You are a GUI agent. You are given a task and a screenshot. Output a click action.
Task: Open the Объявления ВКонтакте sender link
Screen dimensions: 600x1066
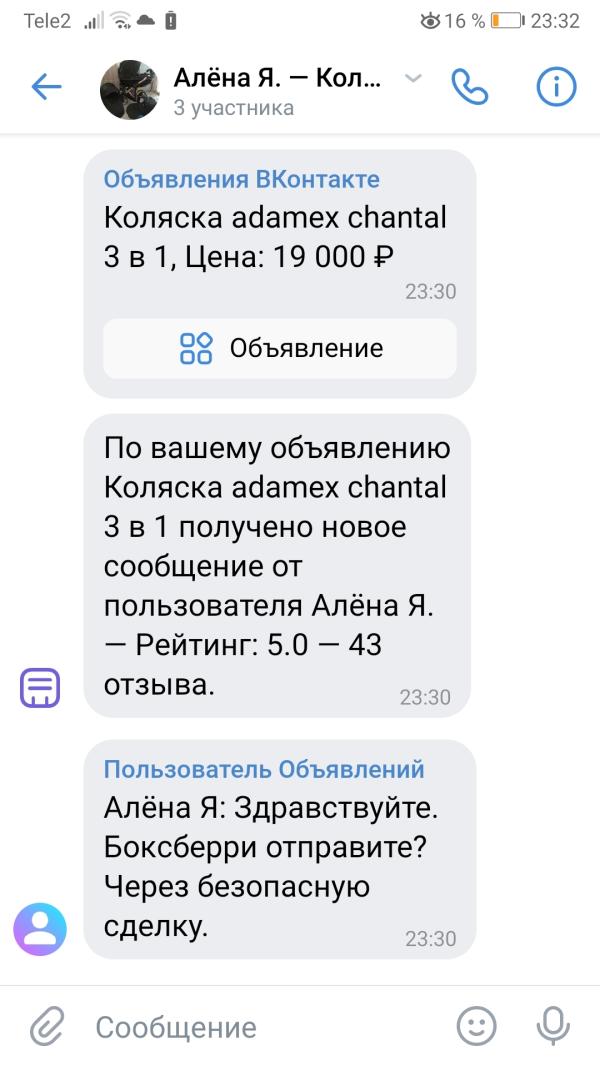pyautogui.click(x=241, y=179)
